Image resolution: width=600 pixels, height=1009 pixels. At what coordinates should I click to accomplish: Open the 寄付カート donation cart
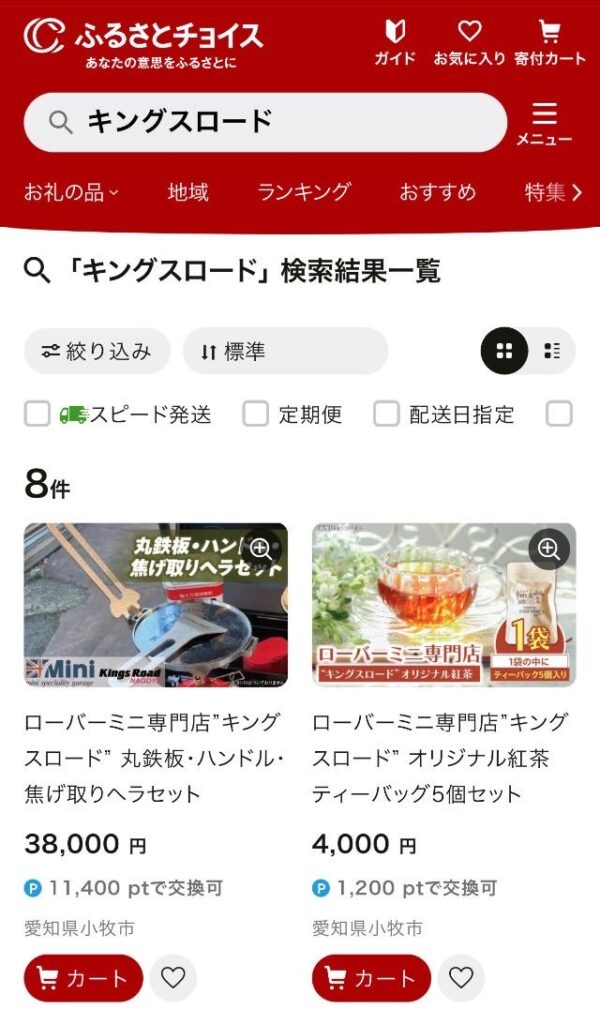[550, 43]
